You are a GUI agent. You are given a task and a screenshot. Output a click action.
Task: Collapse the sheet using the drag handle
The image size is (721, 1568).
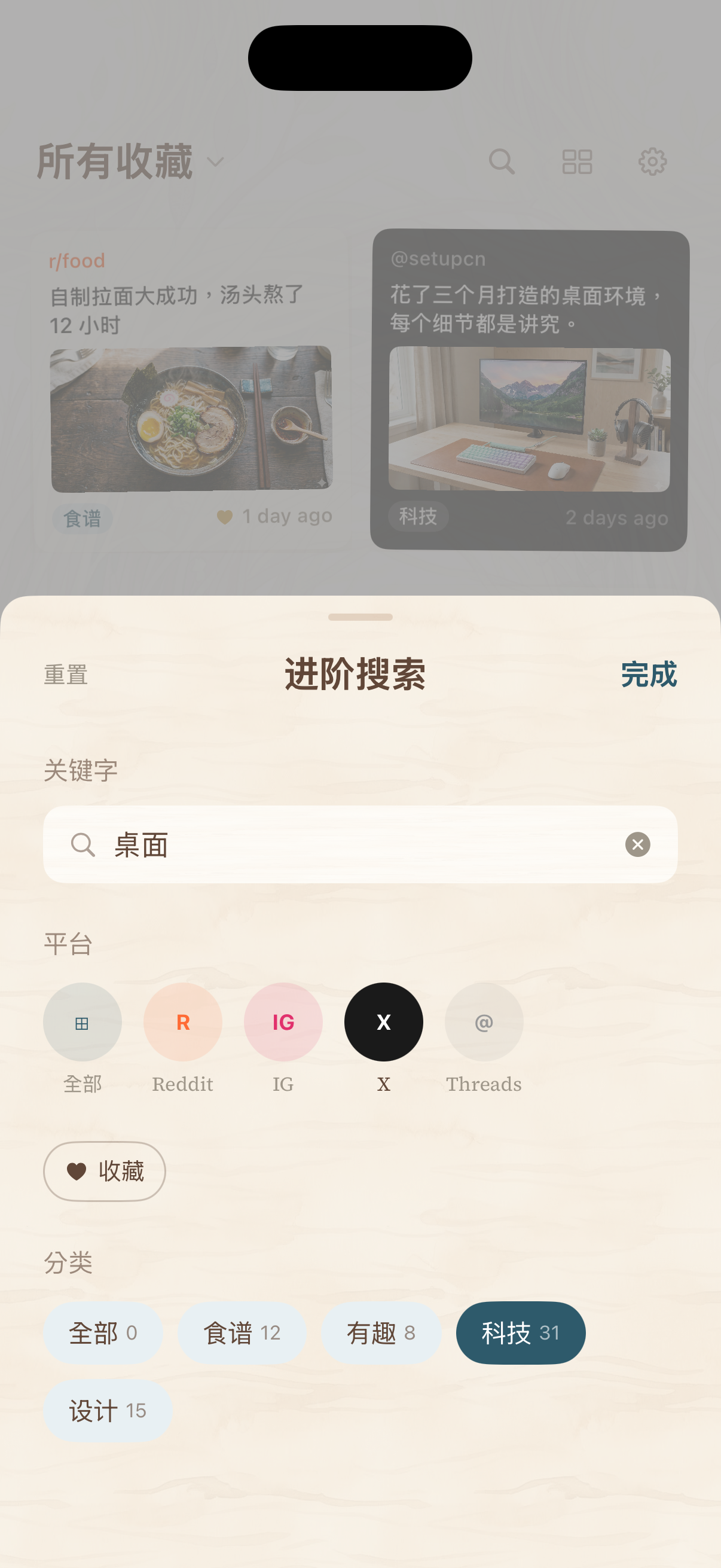(x=360, y=617)
